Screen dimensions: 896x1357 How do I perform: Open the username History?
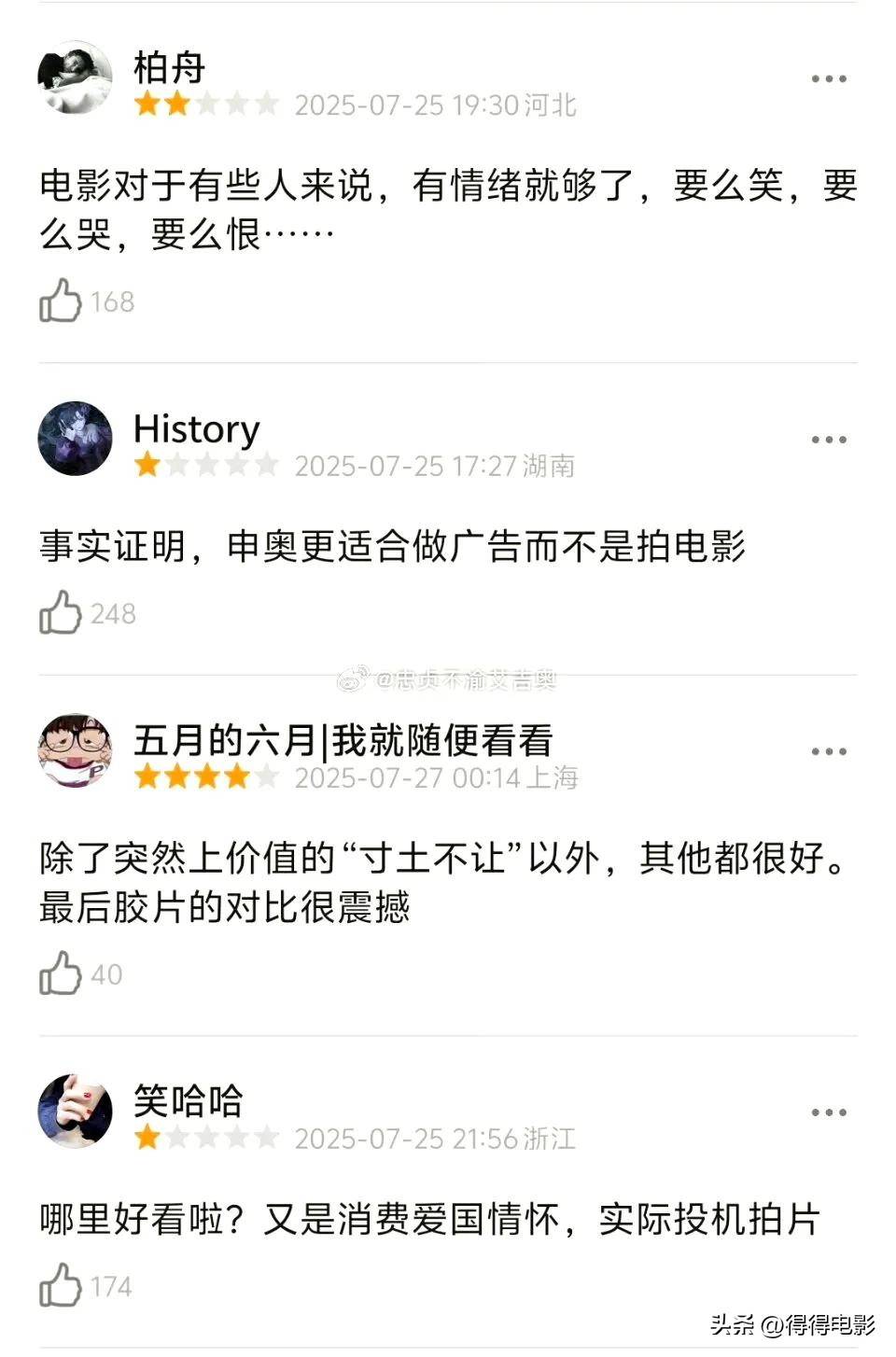coord(196,428)
